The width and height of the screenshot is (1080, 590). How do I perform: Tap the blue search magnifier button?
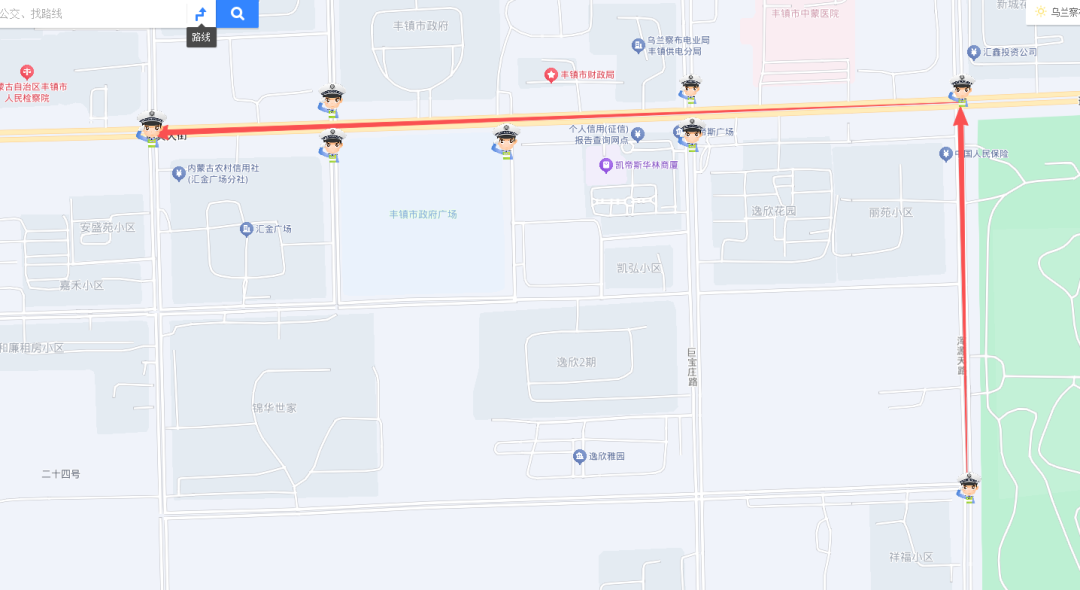click(x=237, y=13)
